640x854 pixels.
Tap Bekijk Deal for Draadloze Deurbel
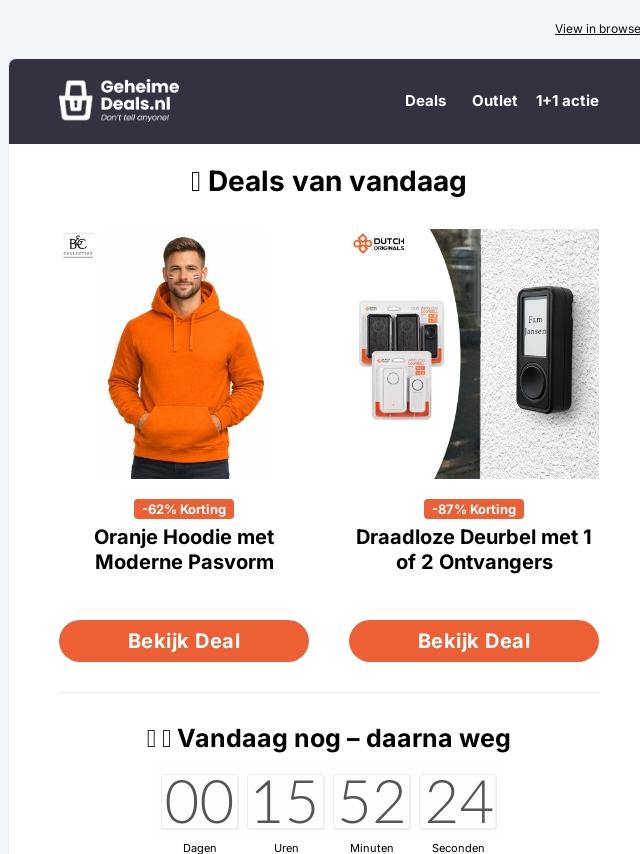coord(474,641)
